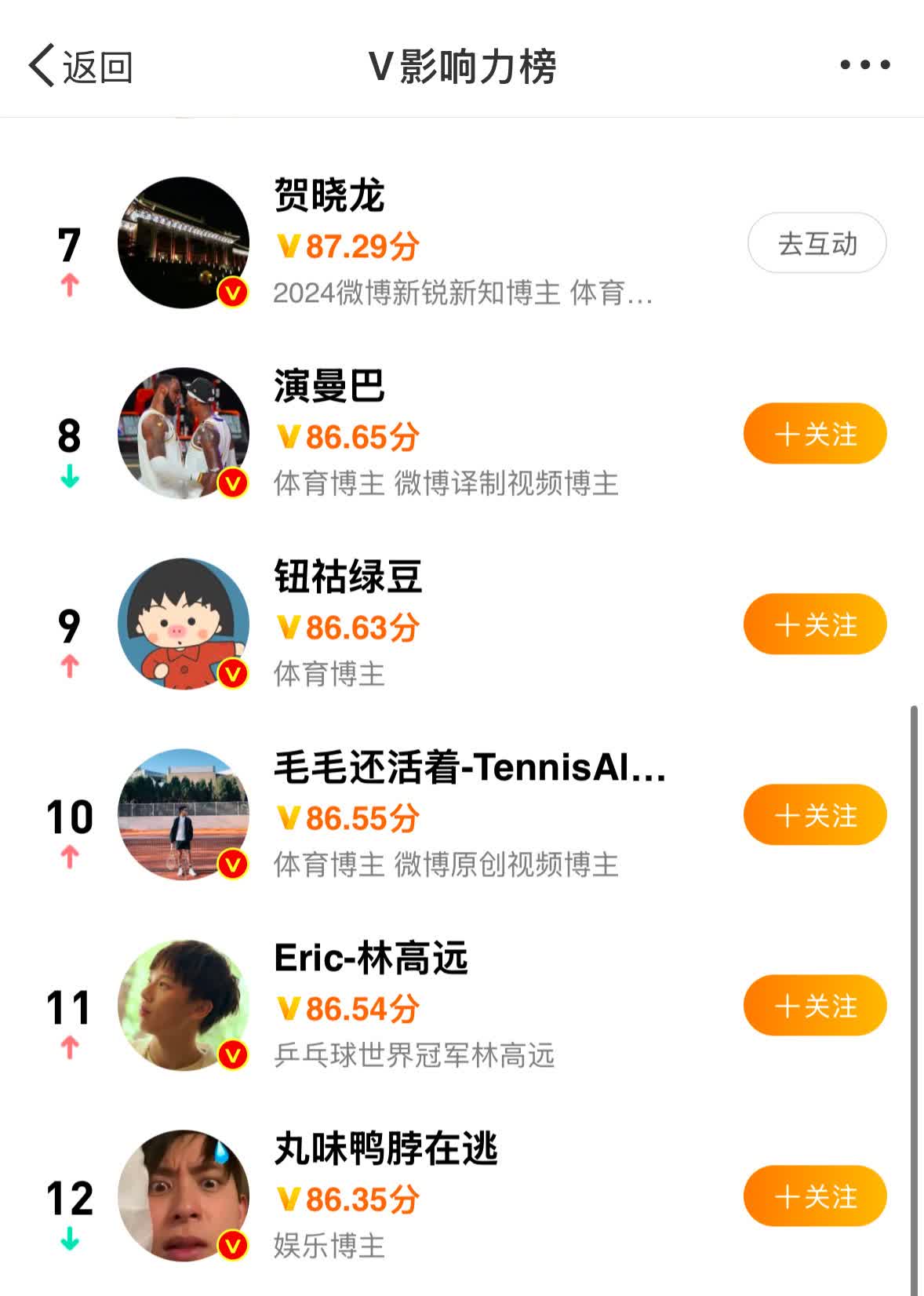Follow 演曼巴
Screen dimensions: 924x1296
[x=814, y=434]
